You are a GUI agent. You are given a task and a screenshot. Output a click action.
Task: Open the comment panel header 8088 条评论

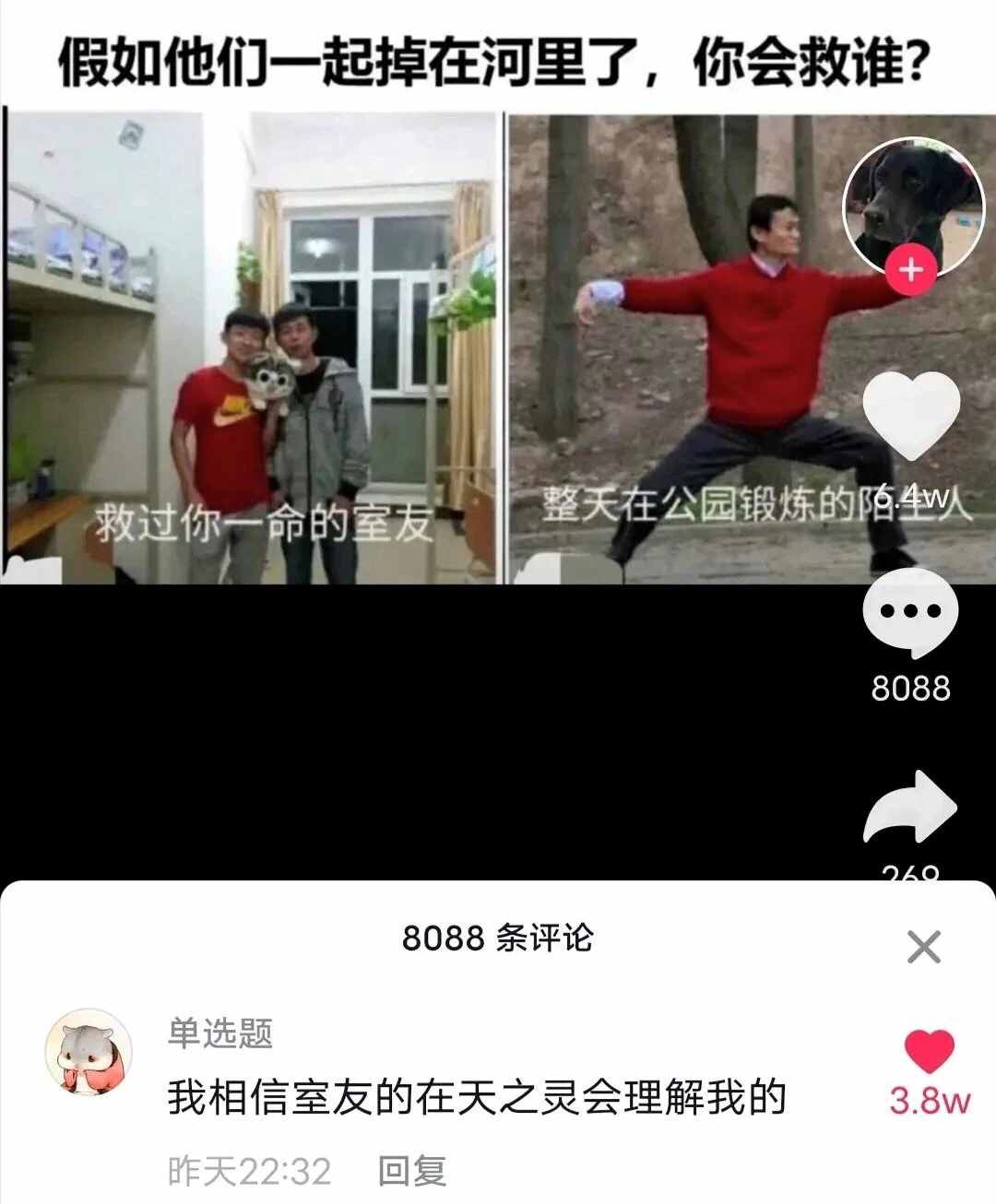498,938
